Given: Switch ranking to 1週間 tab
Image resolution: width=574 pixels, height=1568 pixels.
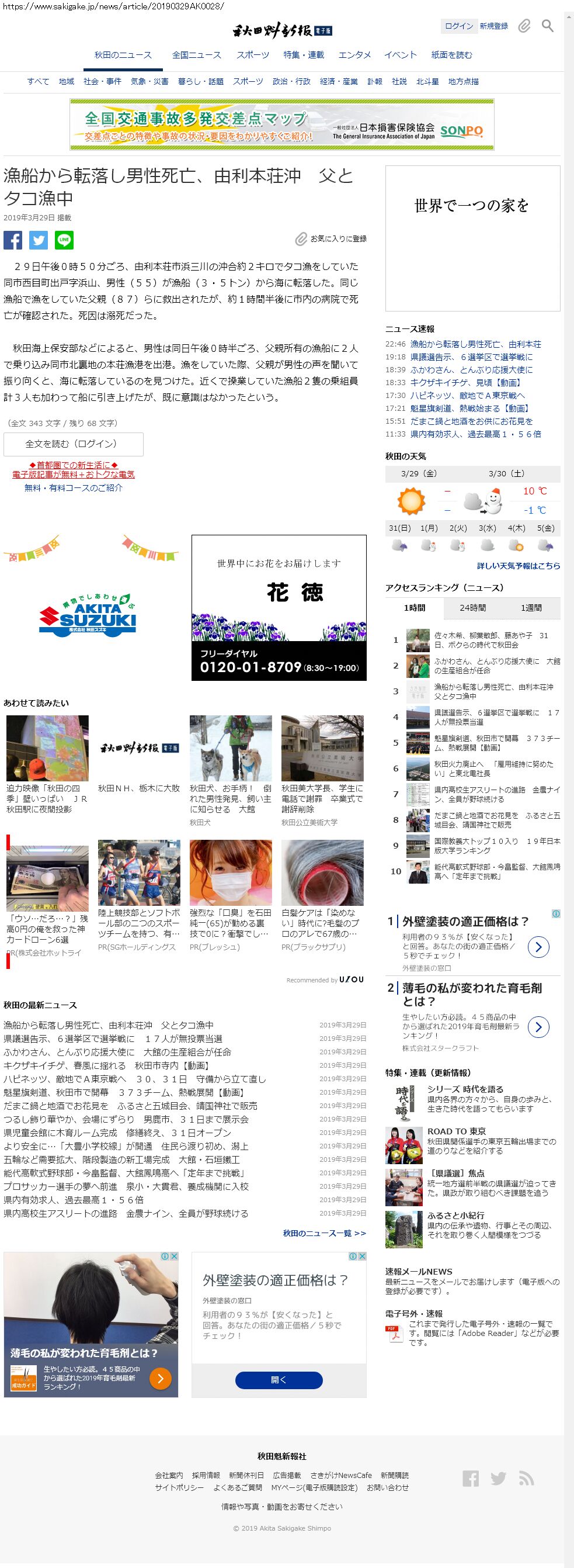Looking at the screenshot, I should pyautogui.click(x=531, y=607).
